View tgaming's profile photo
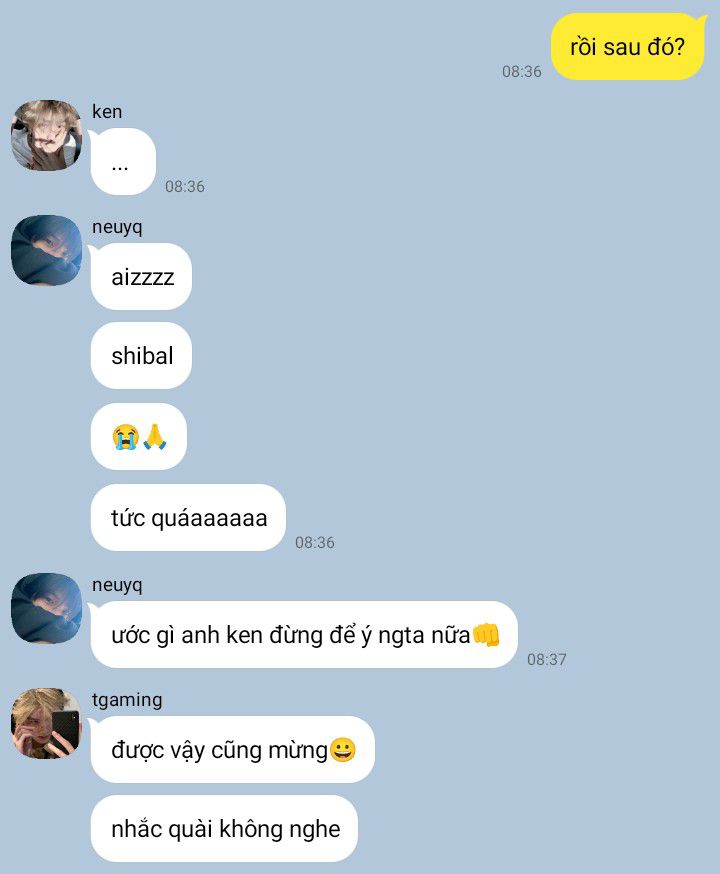720x874 pixels. [x=46, y=723]
